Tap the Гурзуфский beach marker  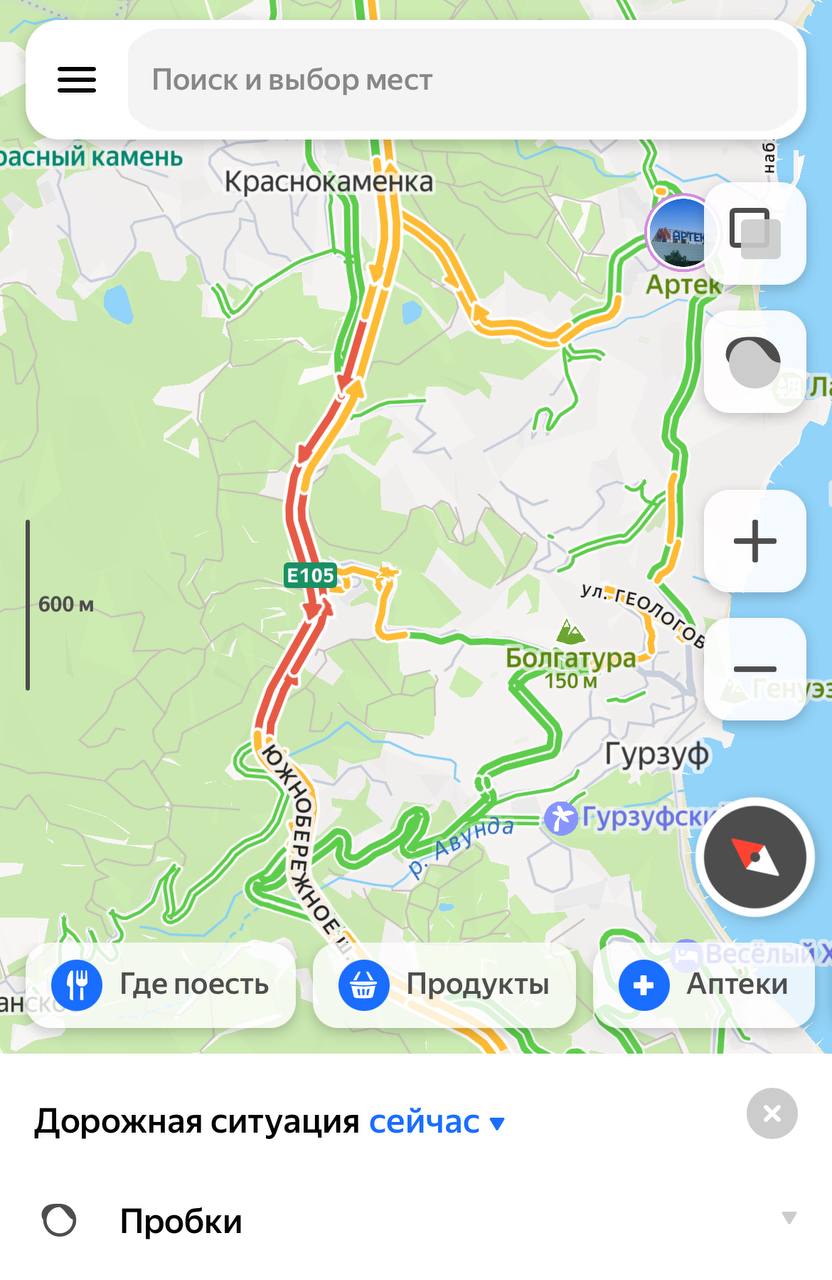tap(560, 818)
